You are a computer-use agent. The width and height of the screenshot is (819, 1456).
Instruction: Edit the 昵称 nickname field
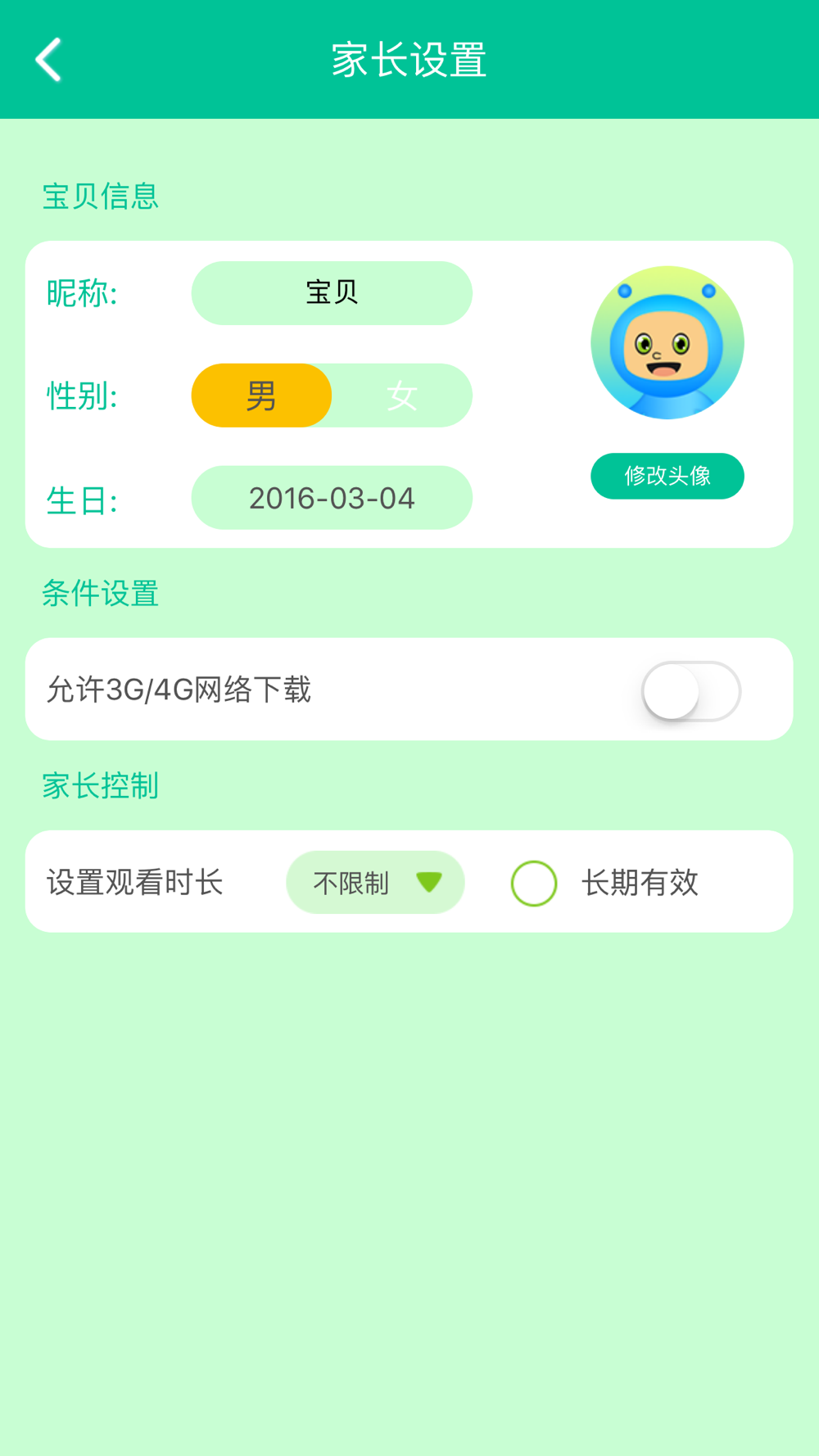pos(332,293)
